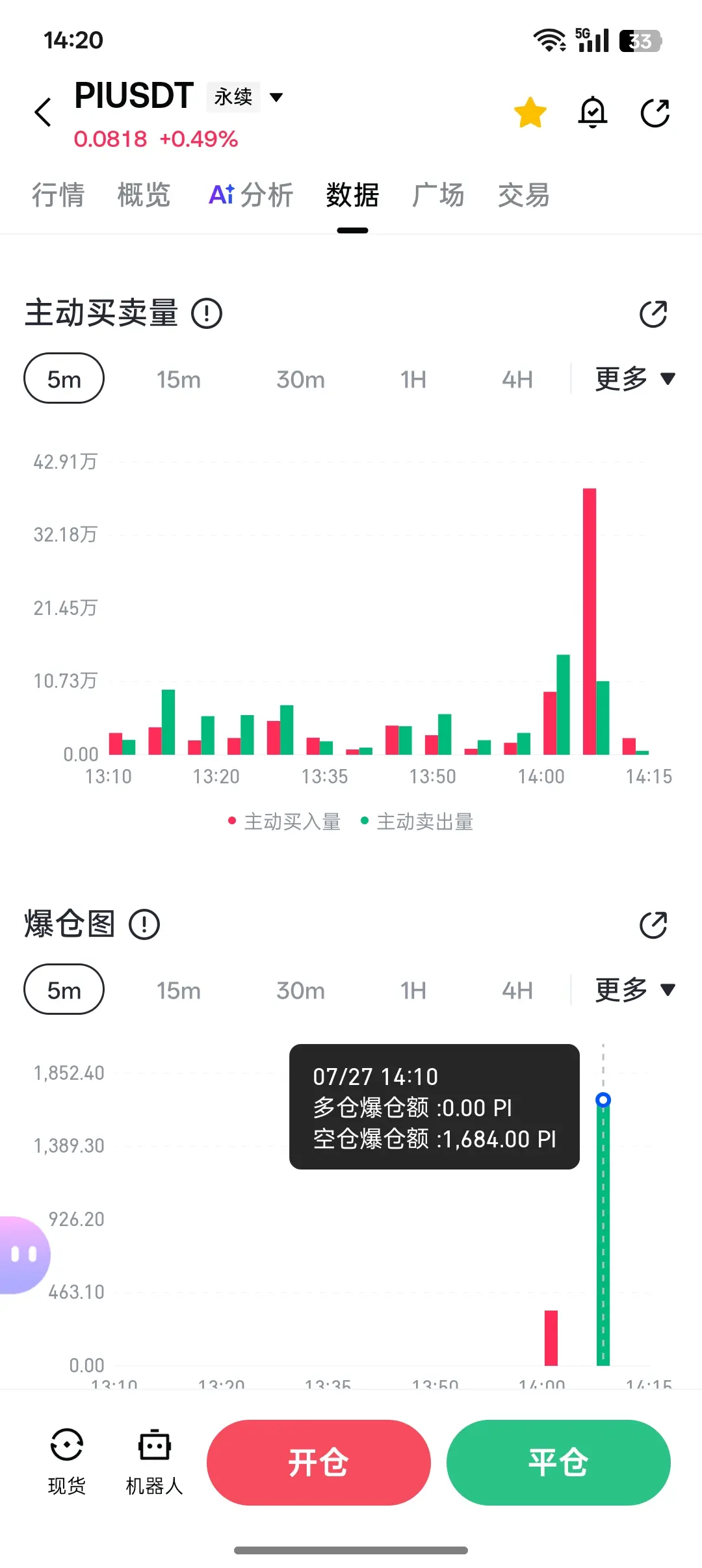Toggle the favorite star for PIUSDT
702x1568 pixels.
pos(530,112)
